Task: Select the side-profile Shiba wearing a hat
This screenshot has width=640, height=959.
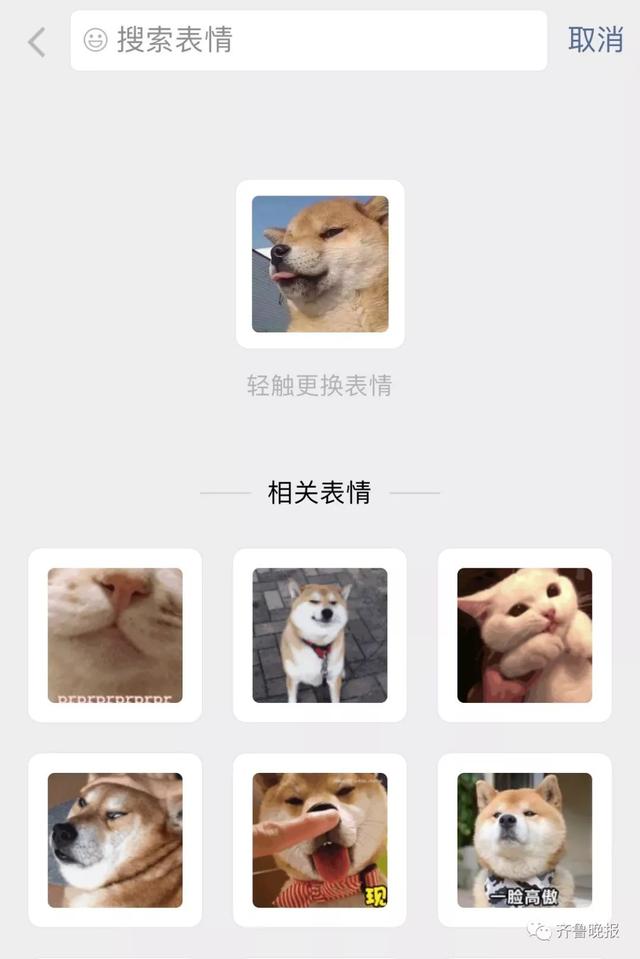Action: [x=115, y=840]
